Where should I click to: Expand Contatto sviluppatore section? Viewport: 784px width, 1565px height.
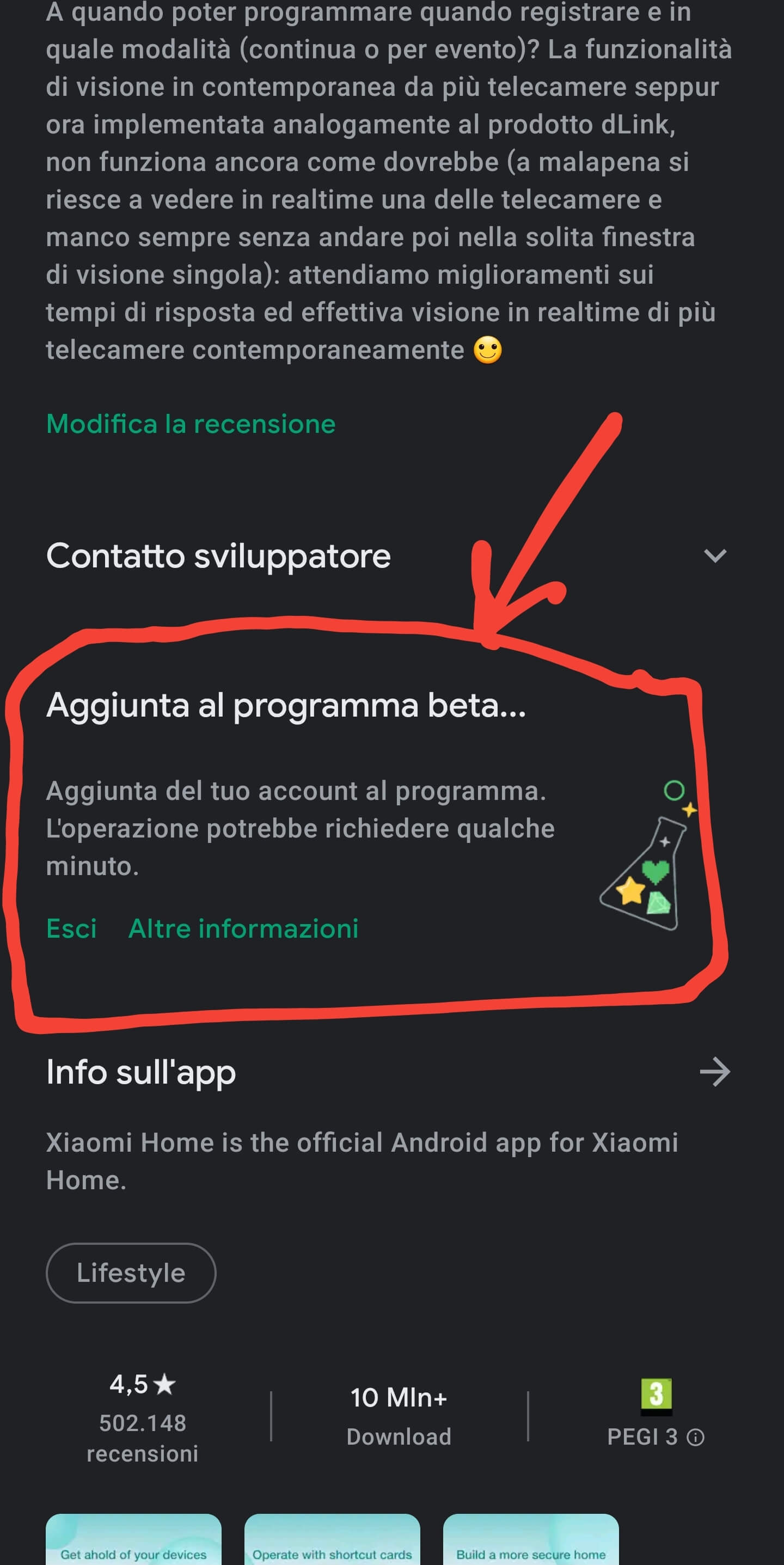coord(714,556)
